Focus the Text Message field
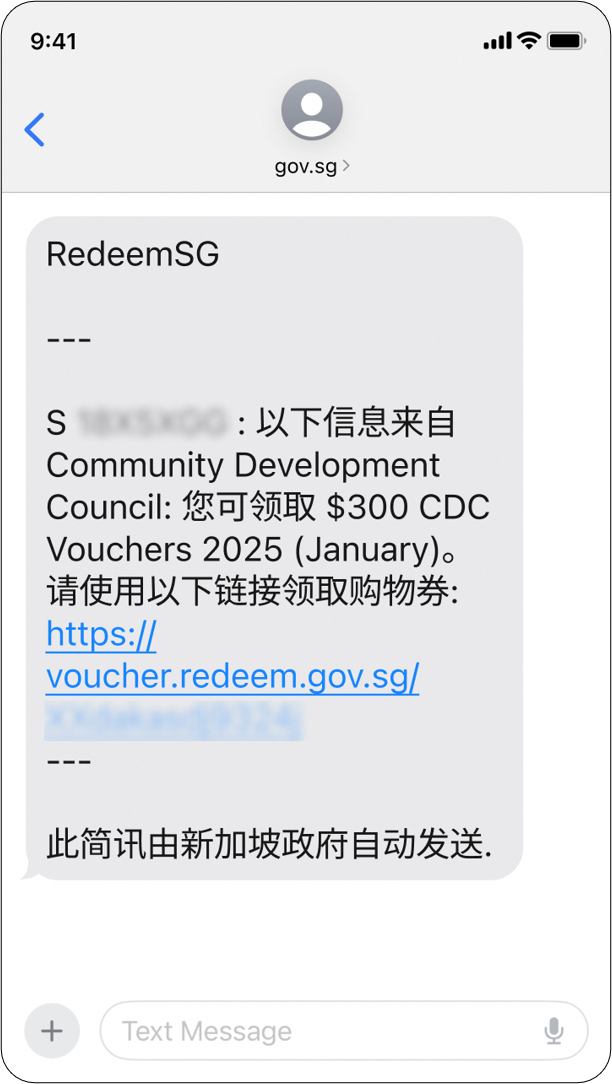 click(x=320, y=1030)
